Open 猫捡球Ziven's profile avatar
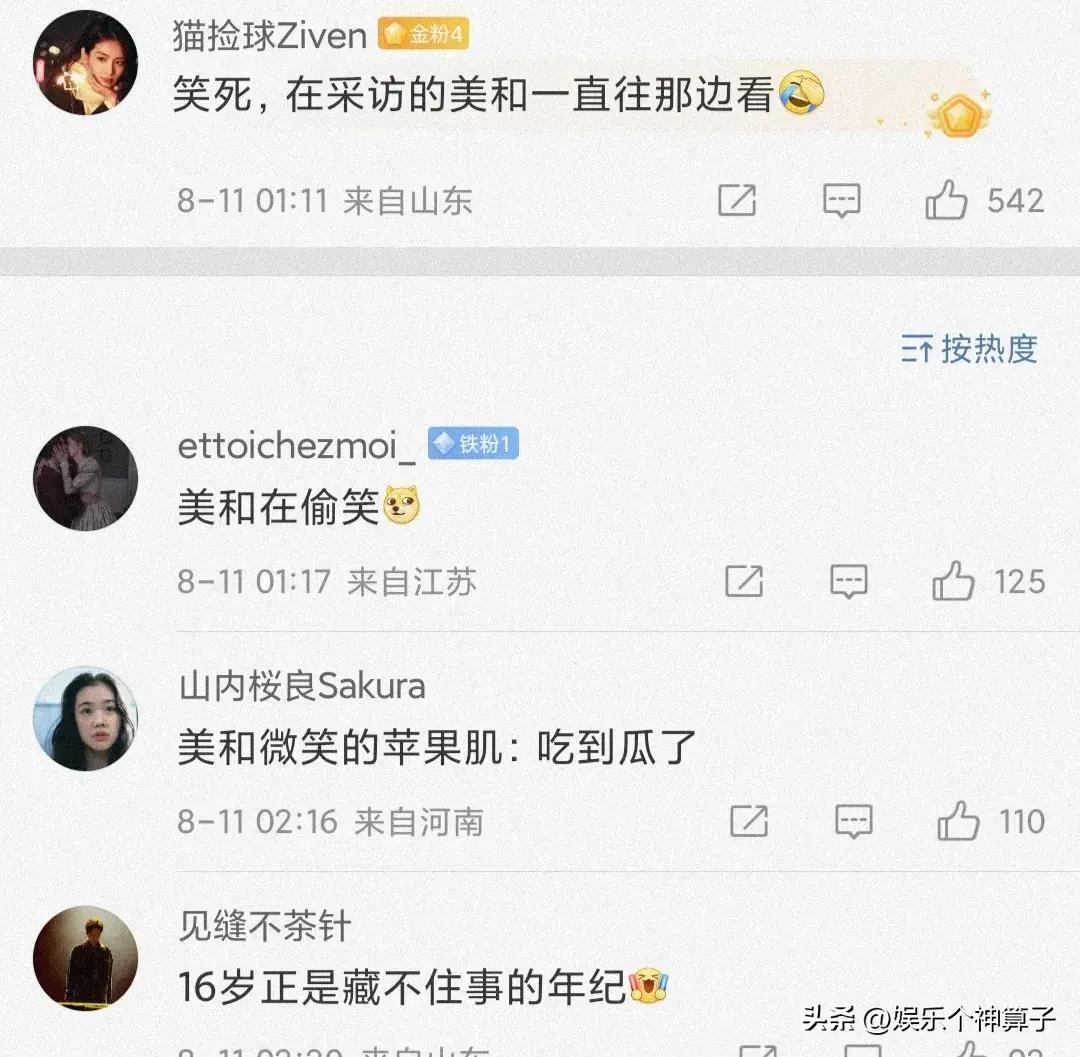The height and width of the screenshot is (1057, 1080). click(x=85, y=63)
